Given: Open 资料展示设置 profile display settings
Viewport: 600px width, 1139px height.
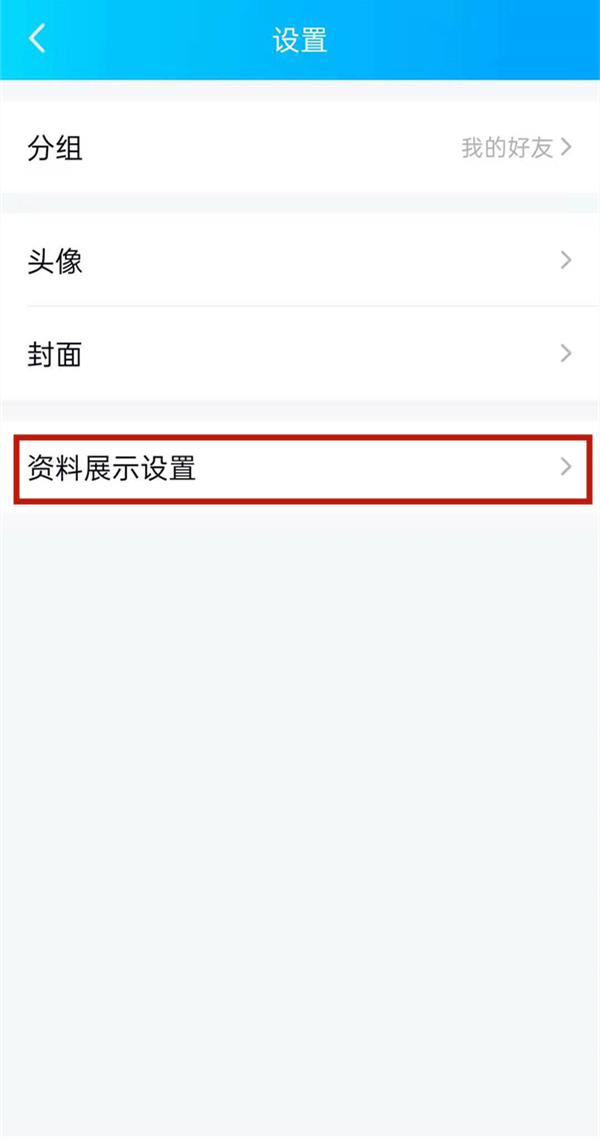Looking at the screenshot, I should pyautogui.click(x=300, y=467).
